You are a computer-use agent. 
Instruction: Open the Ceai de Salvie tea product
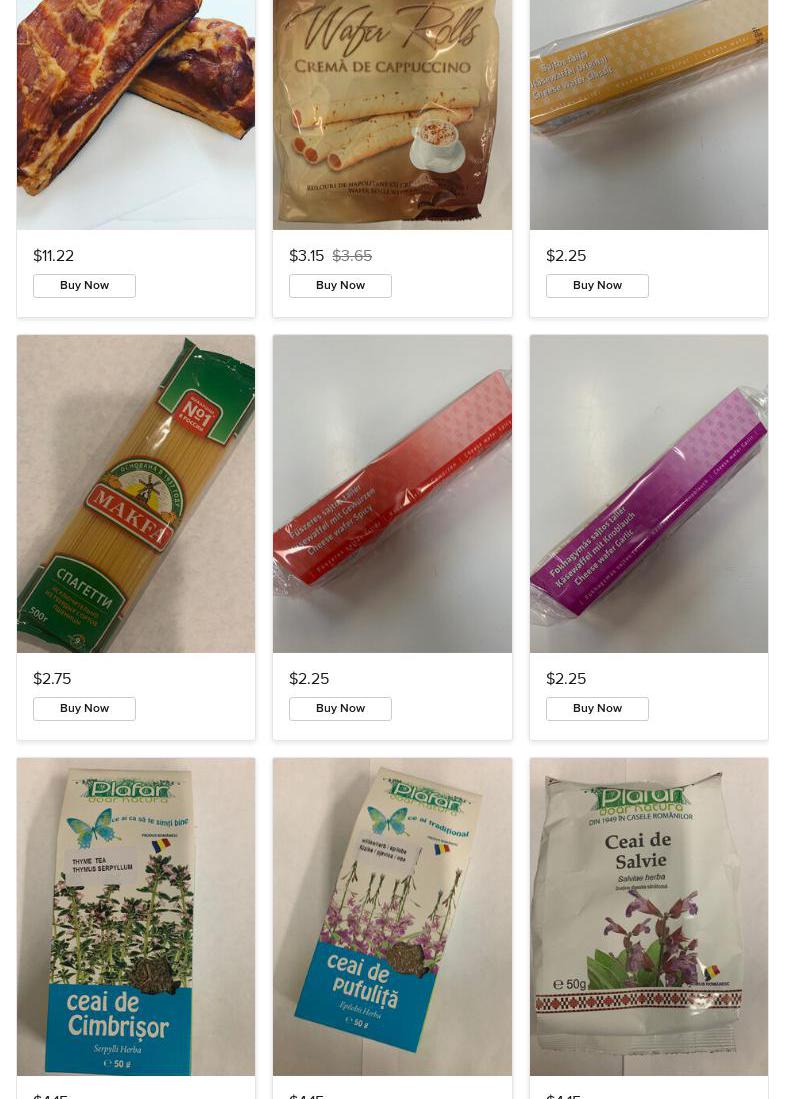649,916
